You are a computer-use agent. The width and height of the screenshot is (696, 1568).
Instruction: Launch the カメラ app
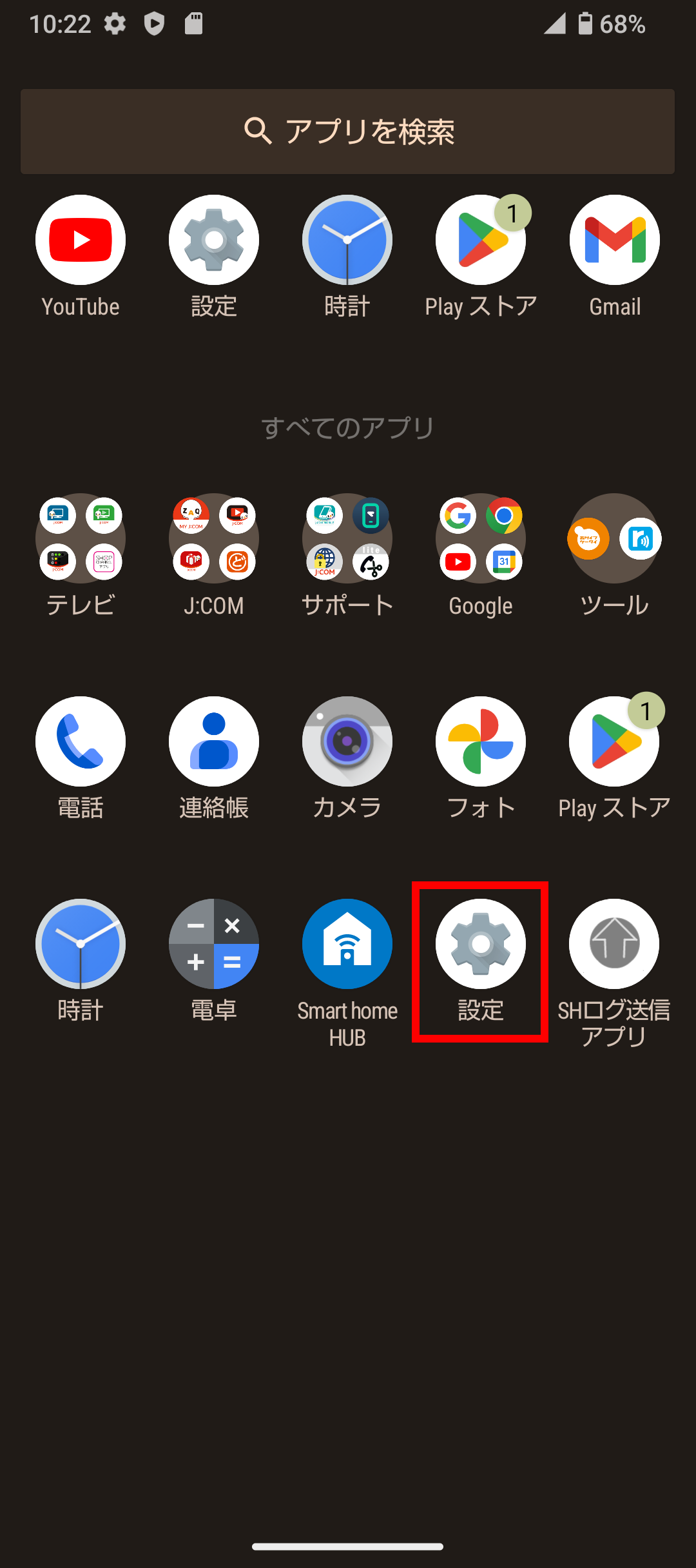point(347,741)
